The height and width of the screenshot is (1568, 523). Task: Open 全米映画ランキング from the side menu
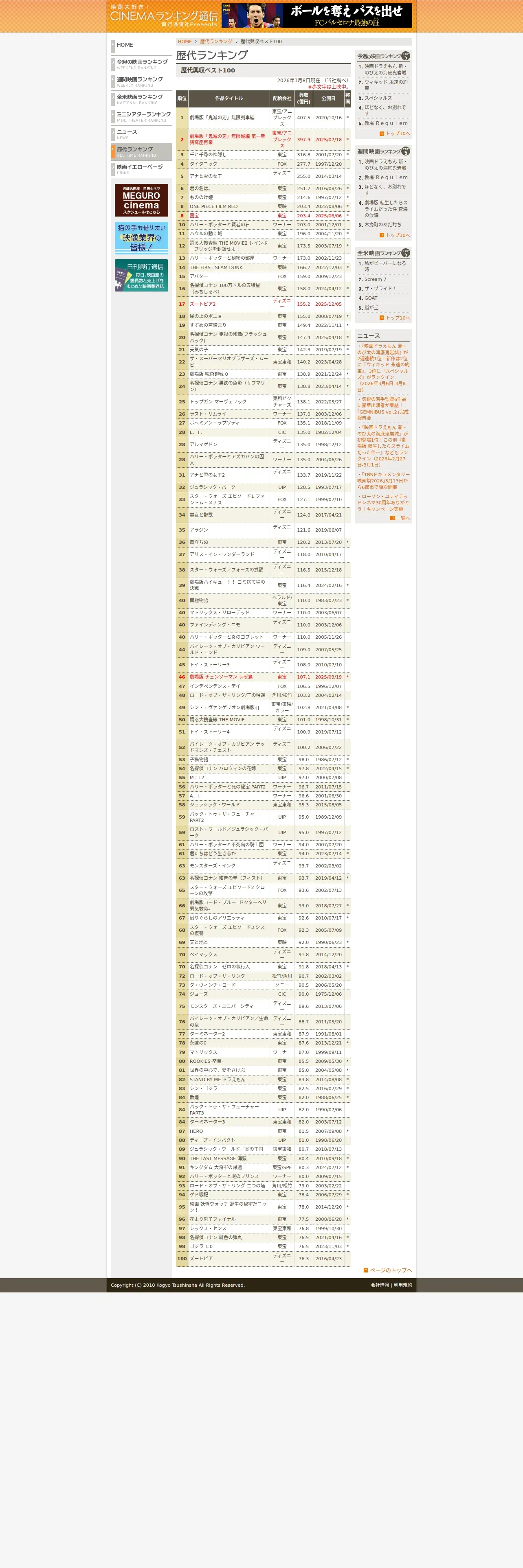tap(141, 99)
